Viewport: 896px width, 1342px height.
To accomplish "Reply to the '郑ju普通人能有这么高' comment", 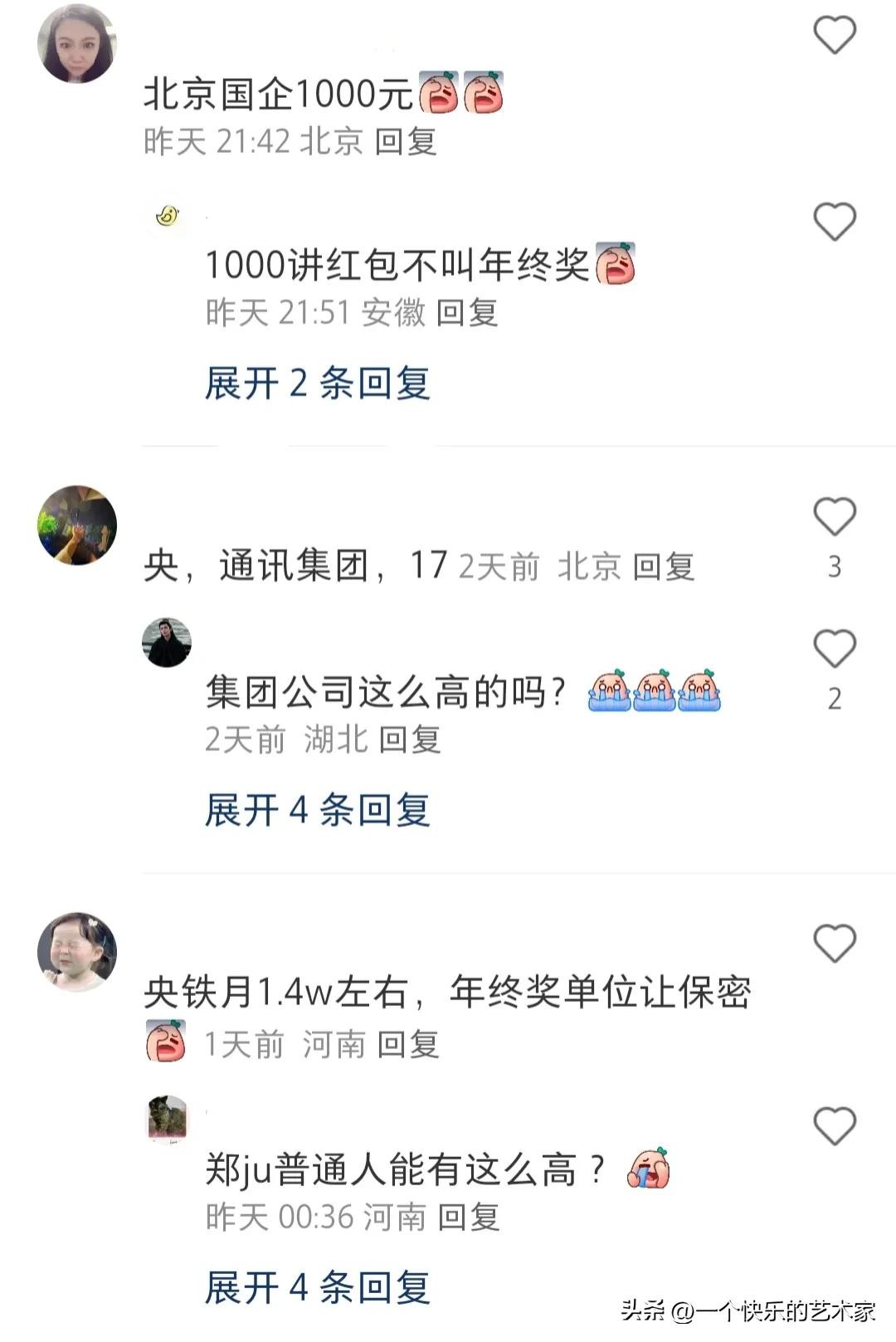I will click(468, 1218).
